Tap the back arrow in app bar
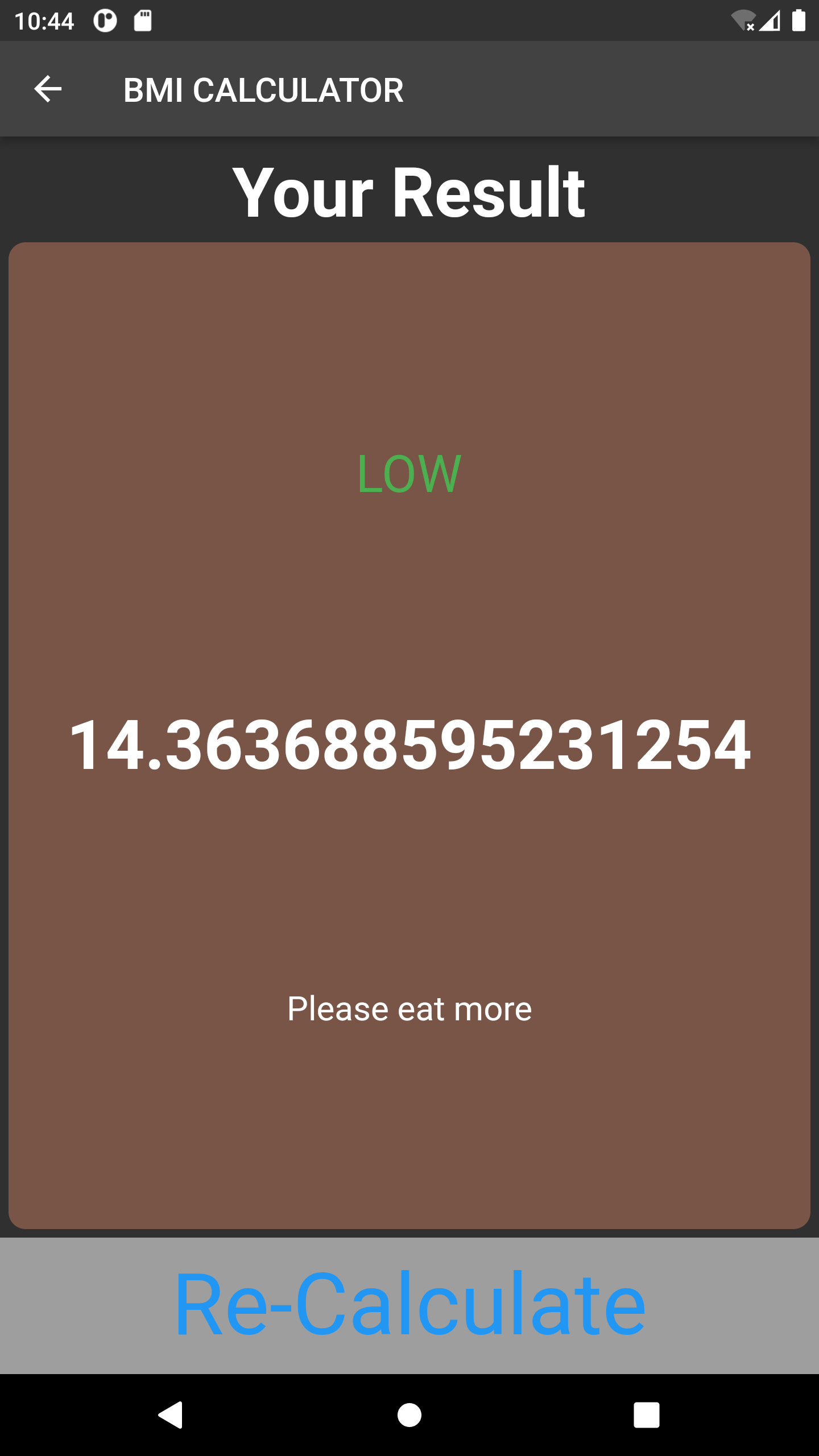Screen dimensions: 819x1456 coord(48,89)
